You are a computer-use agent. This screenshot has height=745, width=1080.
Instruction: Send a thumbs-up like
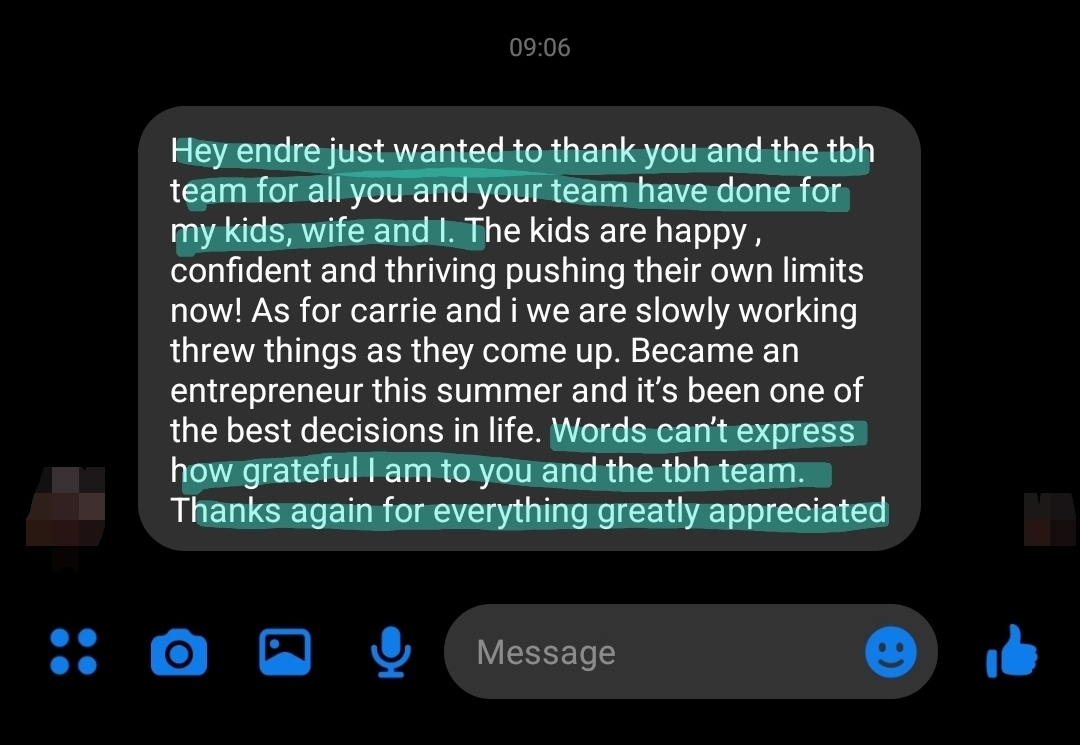[1012, 651]
